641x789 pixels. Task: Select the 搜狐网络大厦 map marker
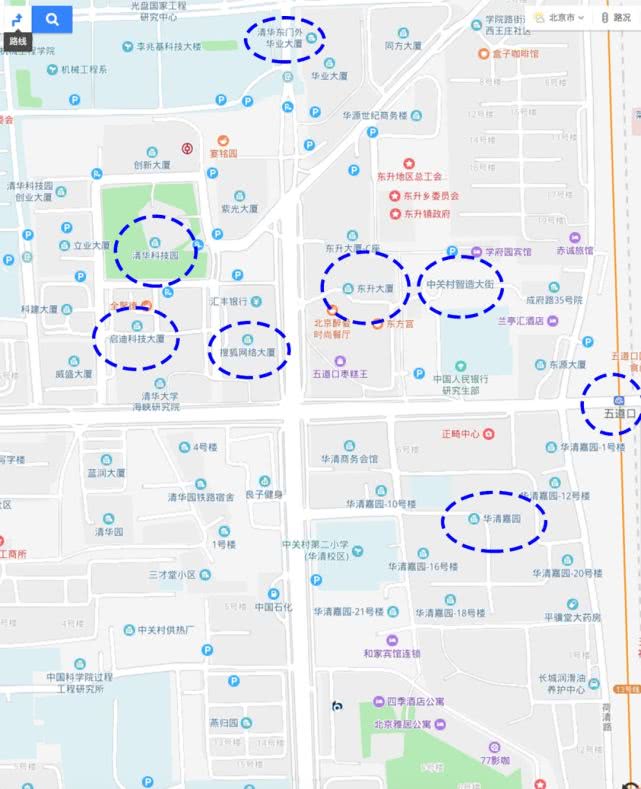tap(248, 339)
